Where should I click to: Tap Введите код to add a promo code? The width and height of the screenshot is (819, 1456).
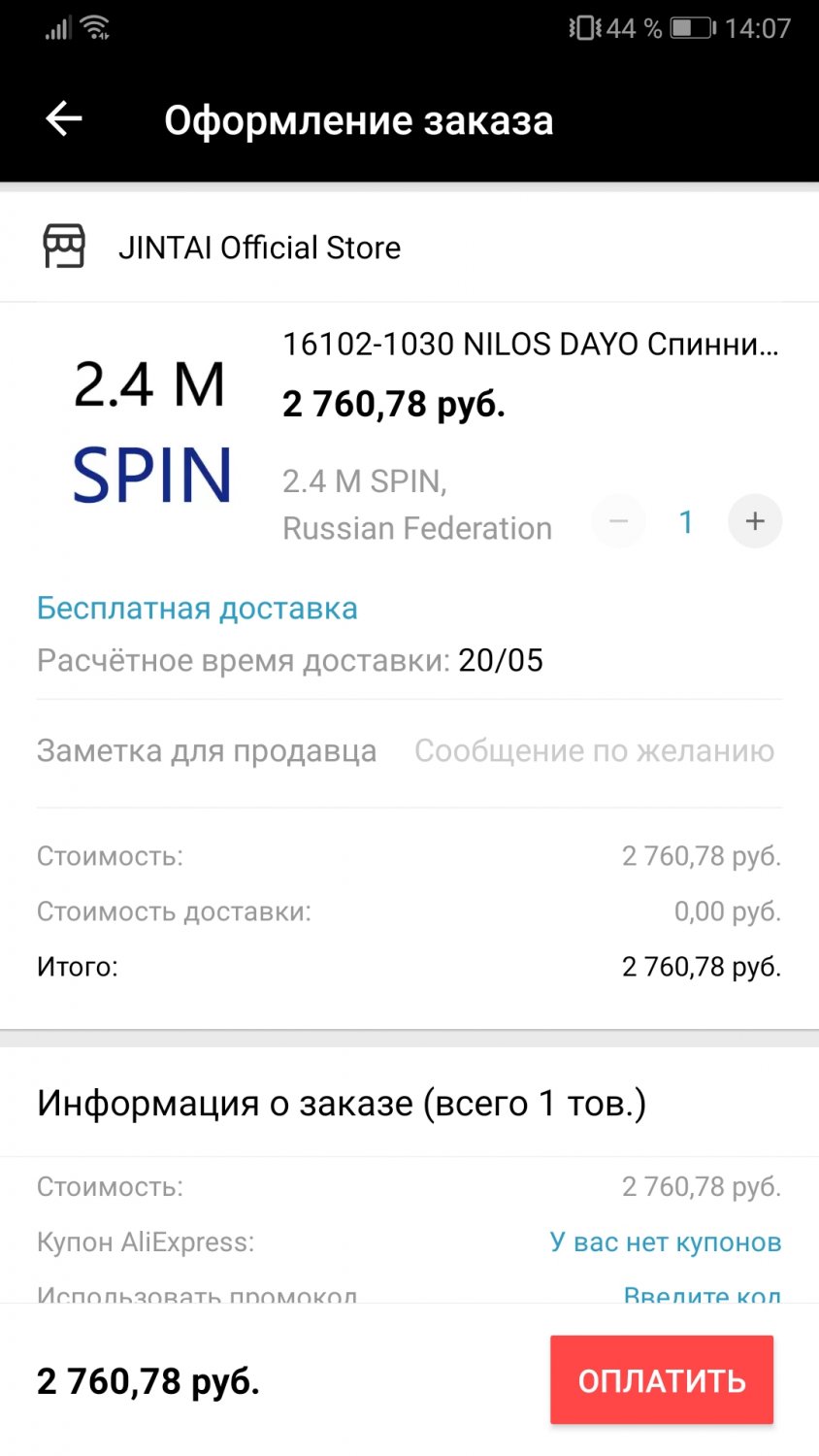pos(702,1293)
